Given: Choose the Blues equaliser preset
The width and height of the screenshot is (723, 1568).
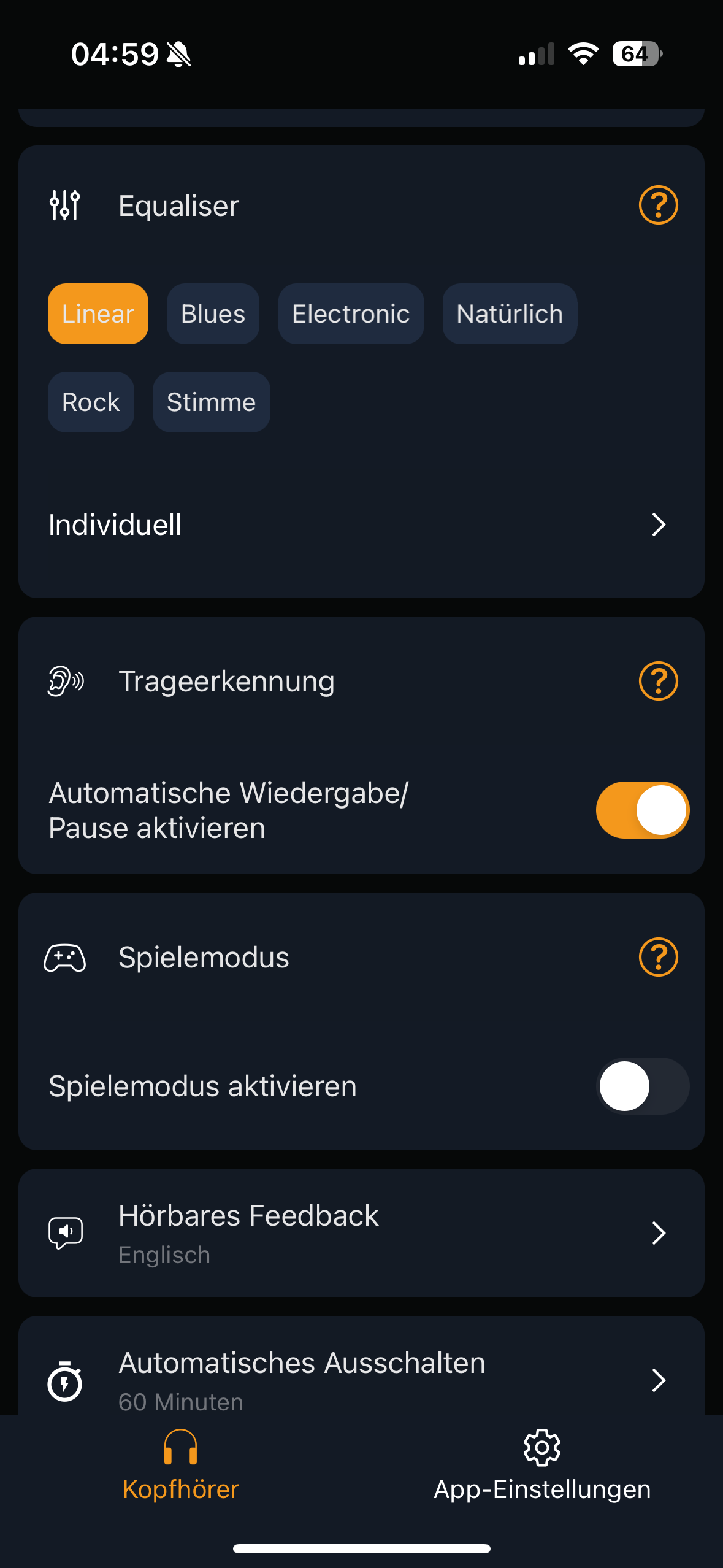Looking at the screenshot, I should [x=213, y=313].
